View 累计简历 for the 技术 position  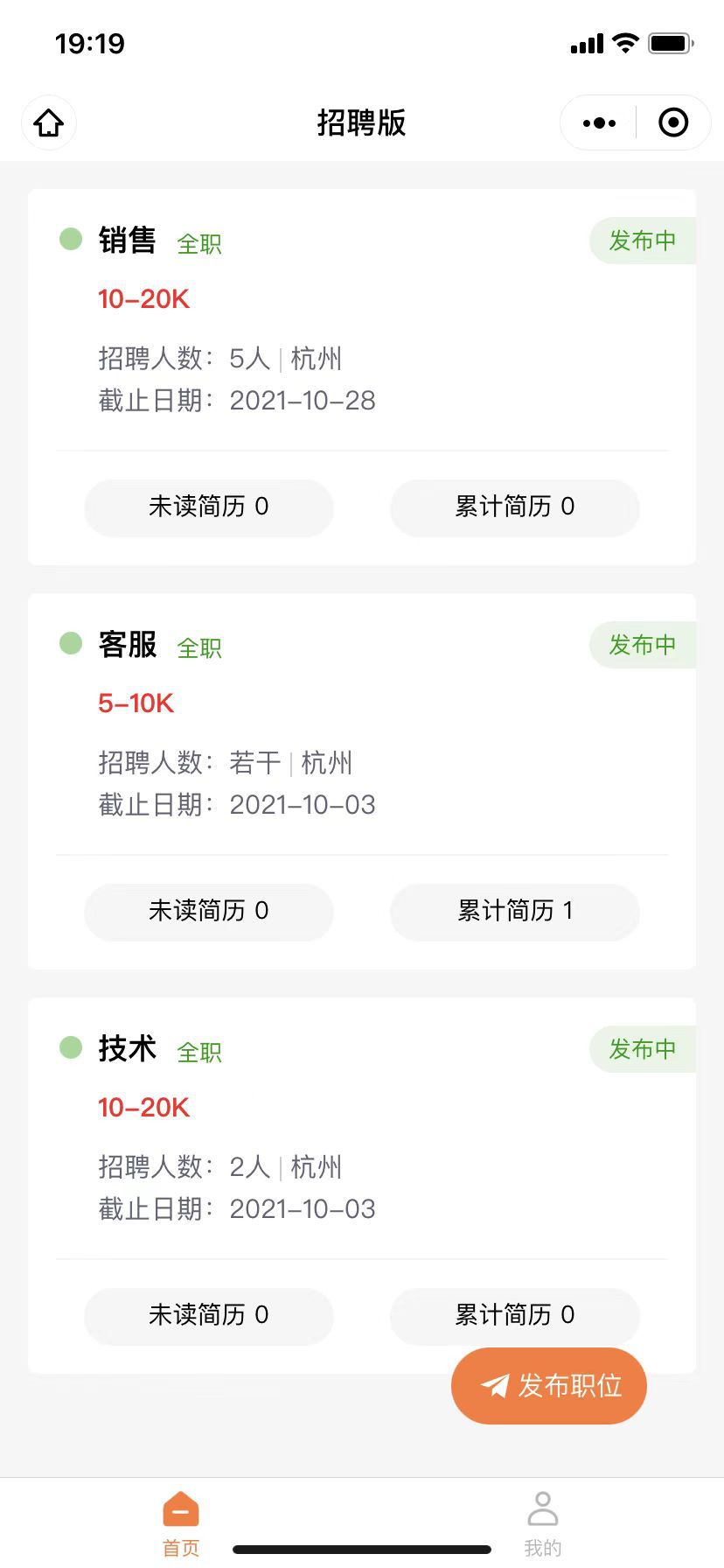tap(515, 1316)
